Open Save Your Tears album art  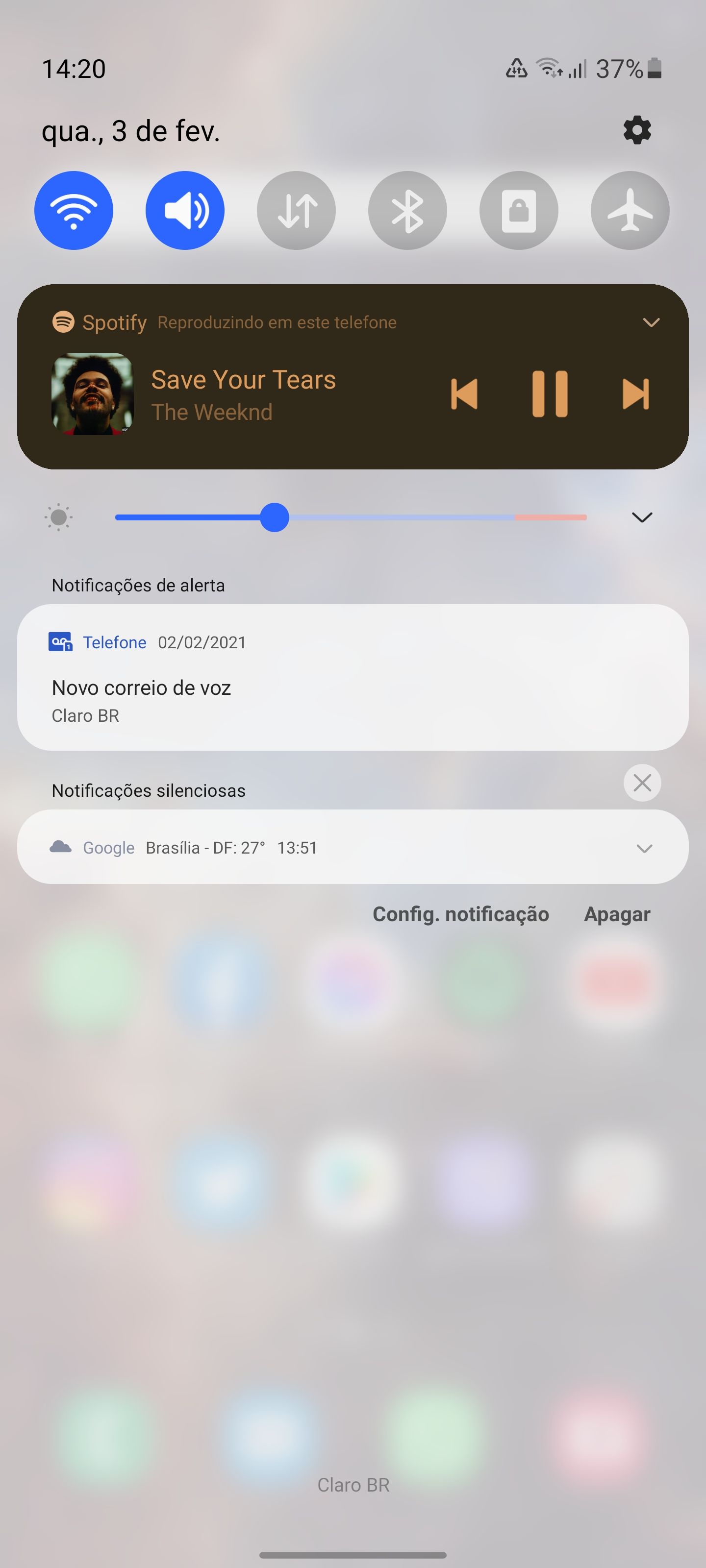point(93,394)
